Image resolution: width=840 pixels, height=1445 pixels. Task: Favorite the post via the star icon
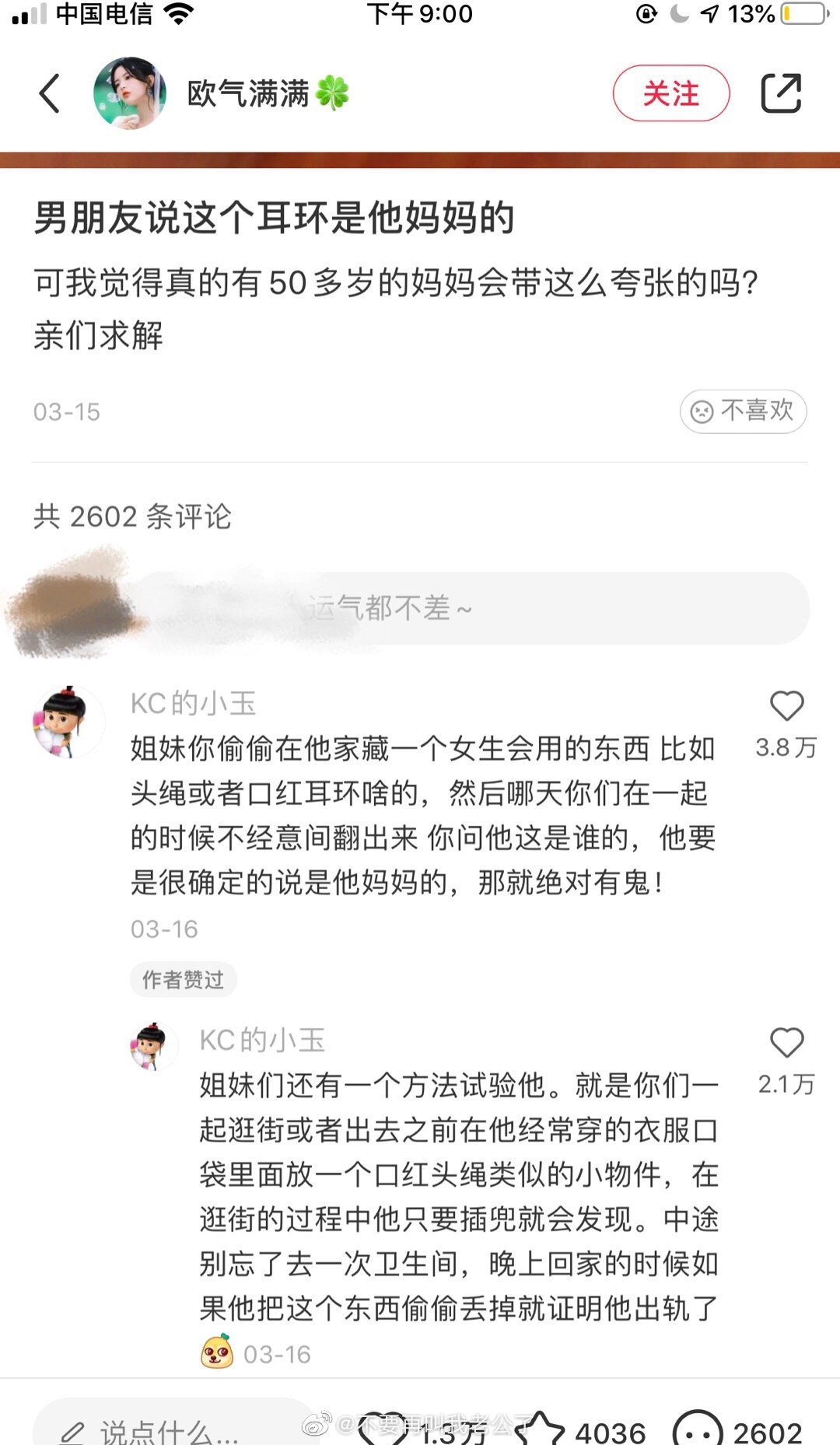click(x=540, y=1429)
